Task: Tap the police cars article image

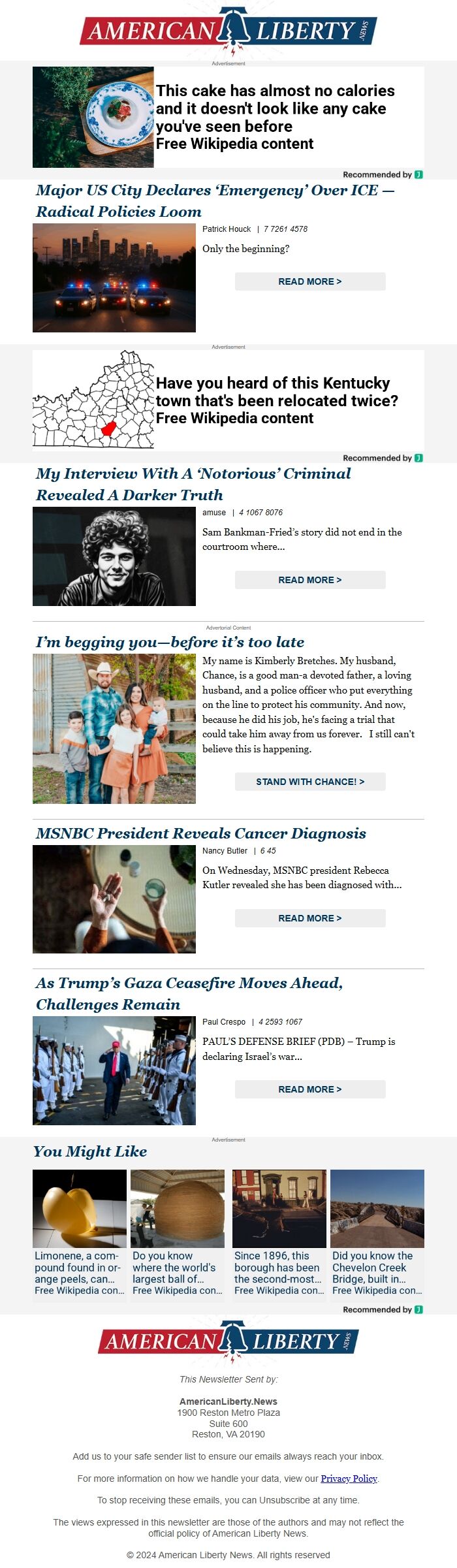Action: pos(114,278)
